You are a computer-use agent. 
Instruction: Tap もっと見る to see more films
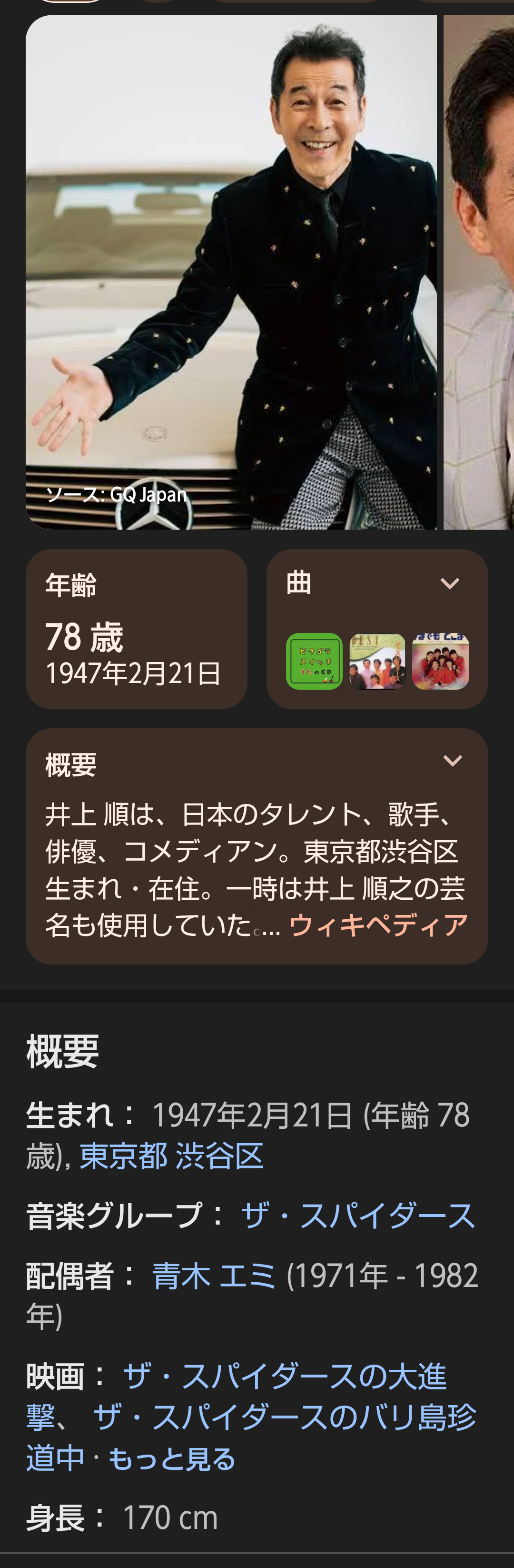(171, 1459)
